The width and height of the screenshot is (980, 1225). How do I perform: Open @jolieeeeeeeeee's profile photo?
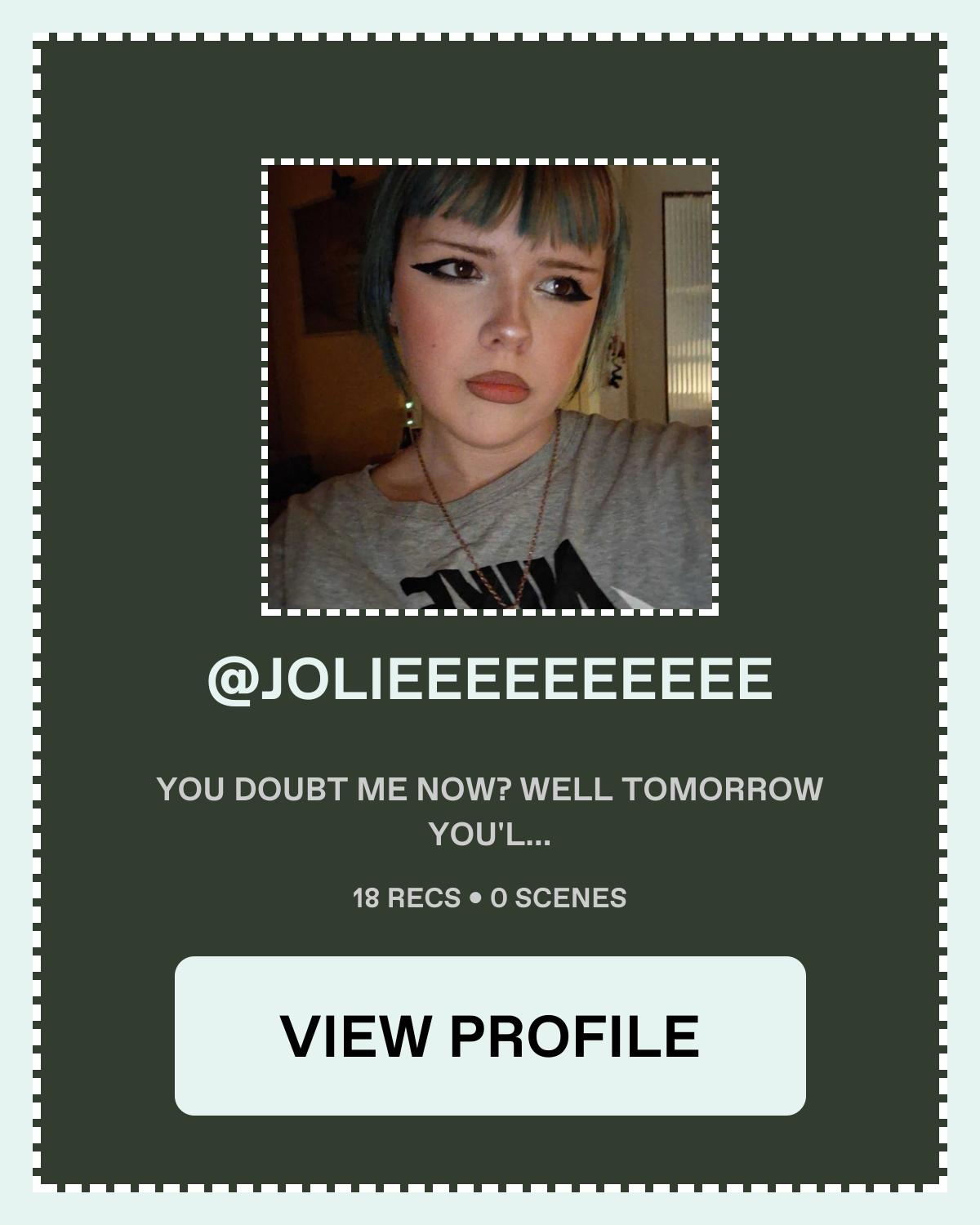490,387
